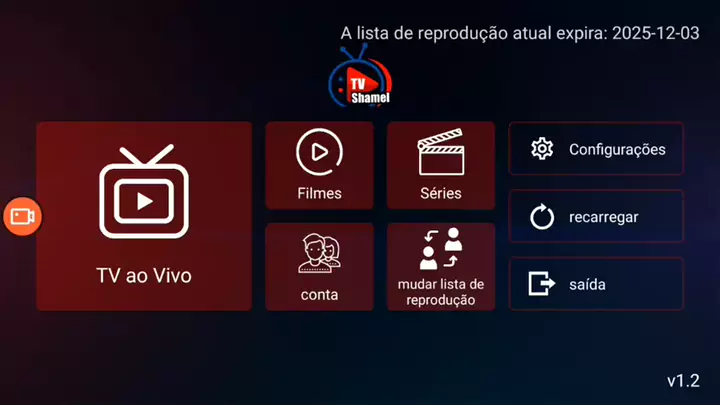Tap the orange screen recorder floating icon
720x405 pixels.
(22, 215)
